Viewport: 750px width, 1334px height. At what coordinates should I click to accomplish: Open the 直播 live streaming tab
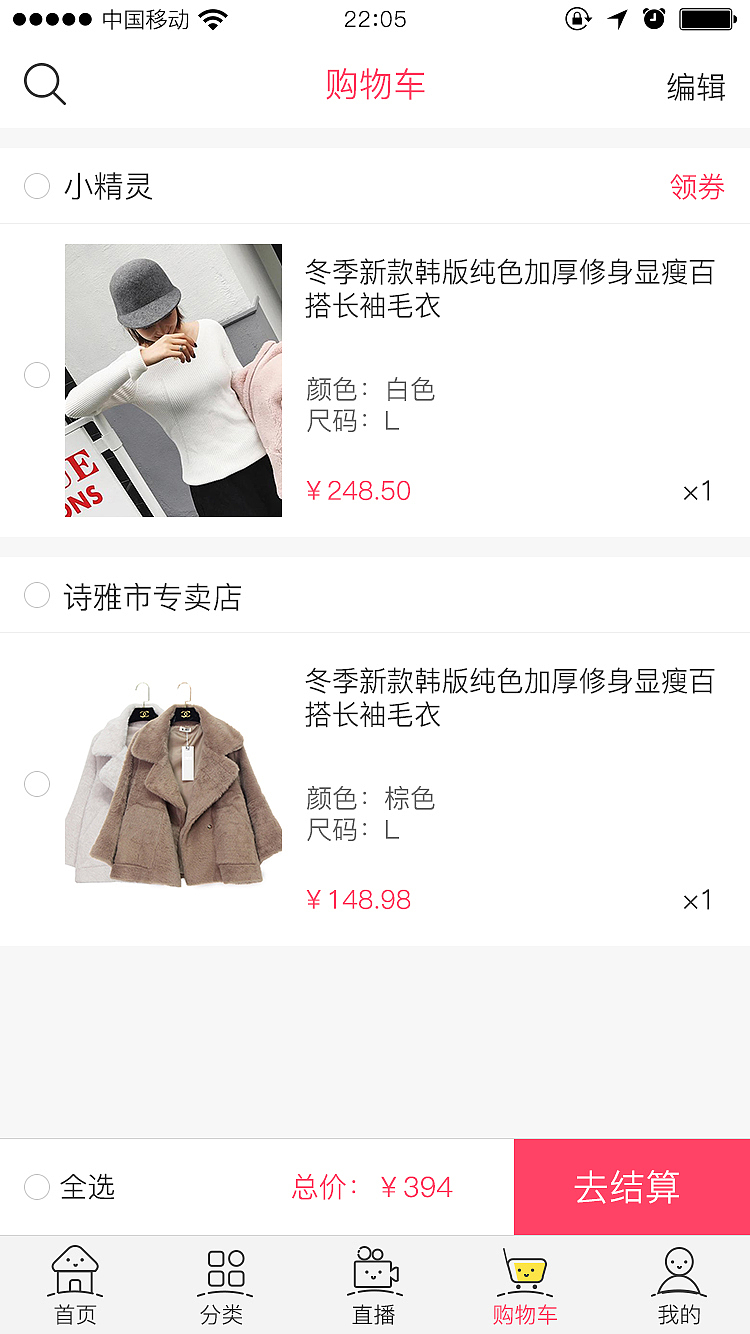click(x=374, y=1285)
